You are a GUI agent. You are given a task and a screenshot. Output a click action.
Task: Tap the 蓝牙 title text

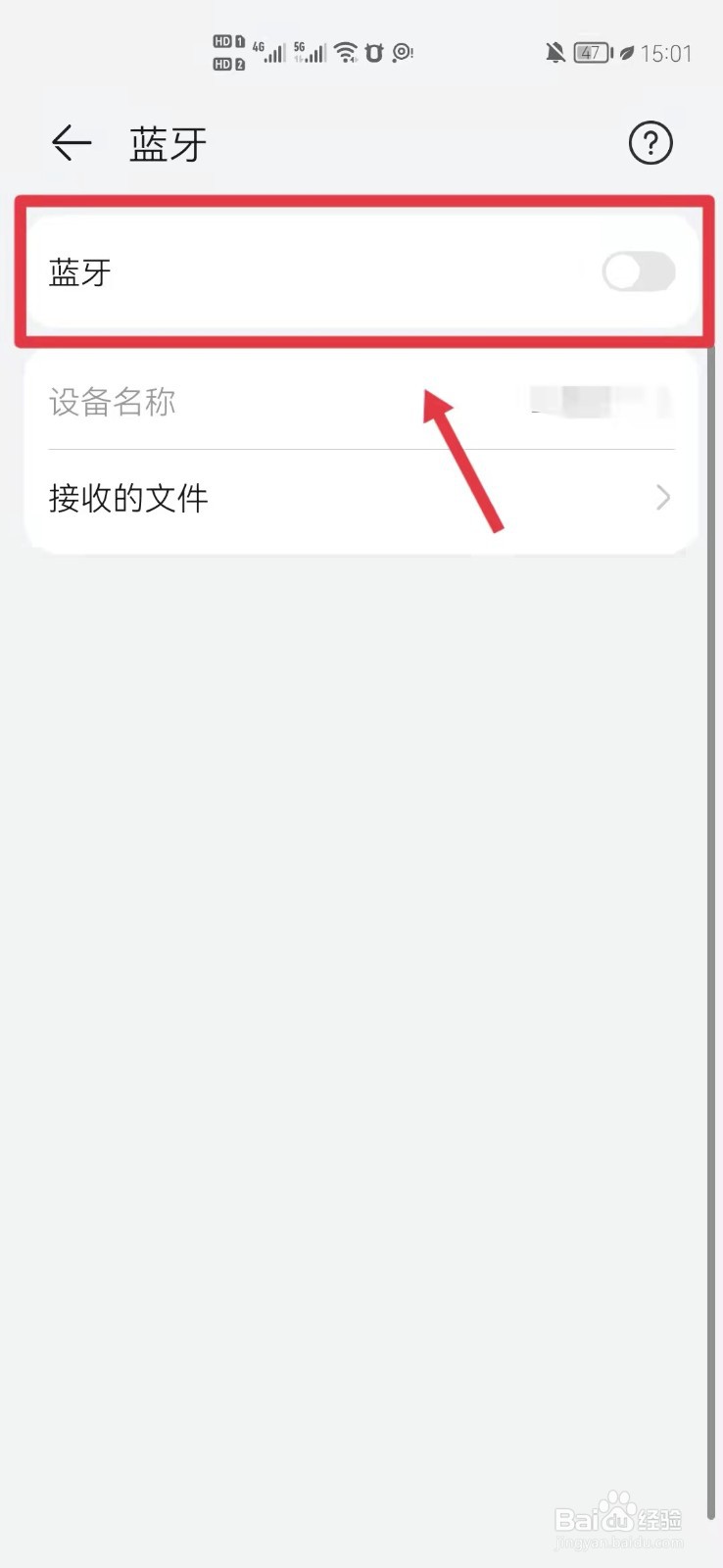coord(167,143)
